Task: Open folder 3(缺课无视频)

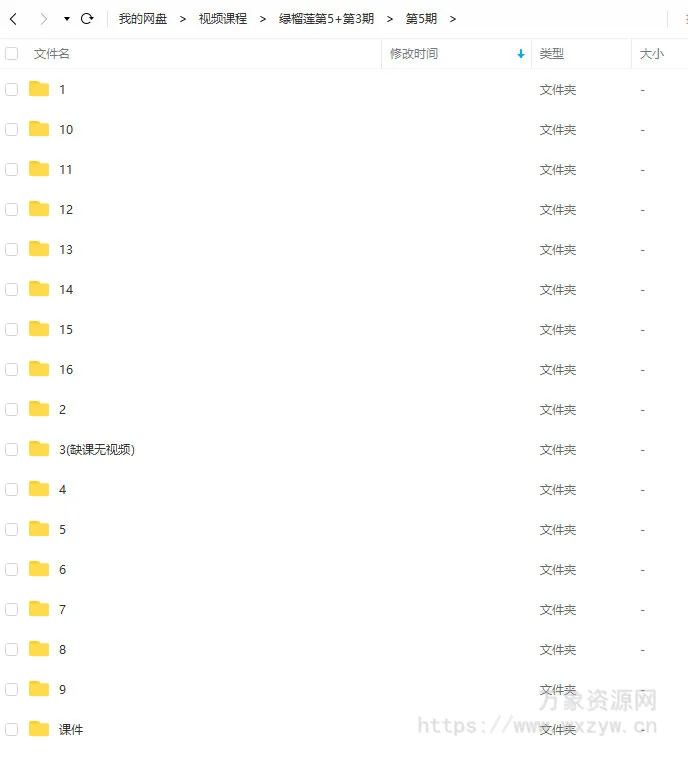Action: (96, 449)
